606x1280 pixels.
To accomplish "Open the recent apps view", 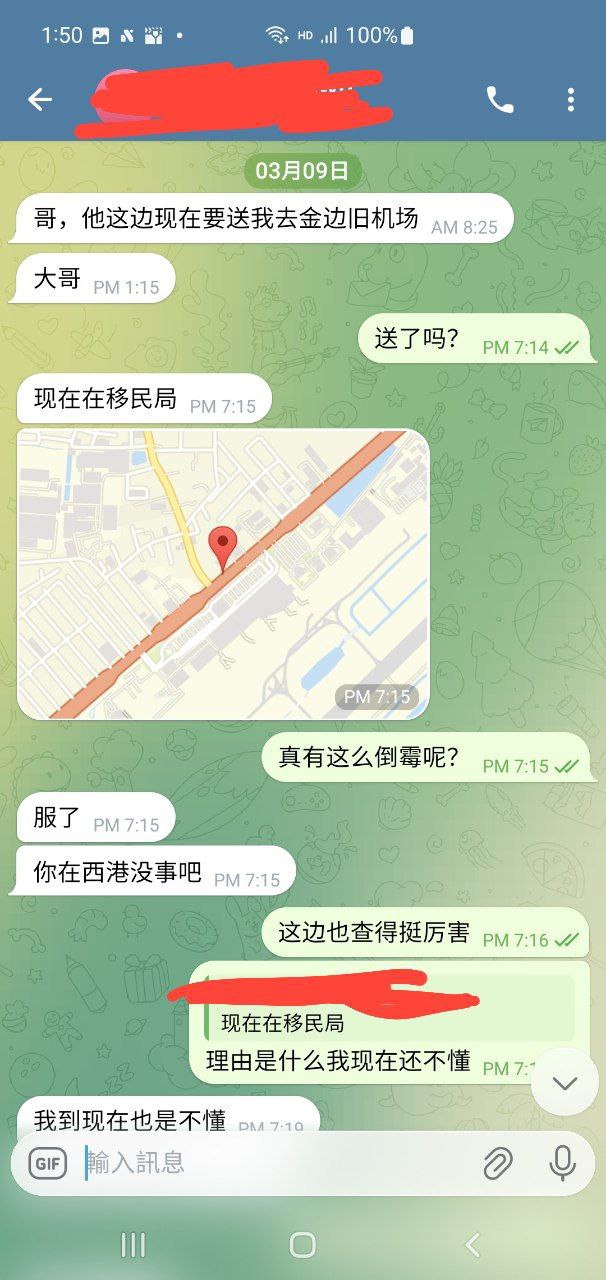I will pos(132,1244).
